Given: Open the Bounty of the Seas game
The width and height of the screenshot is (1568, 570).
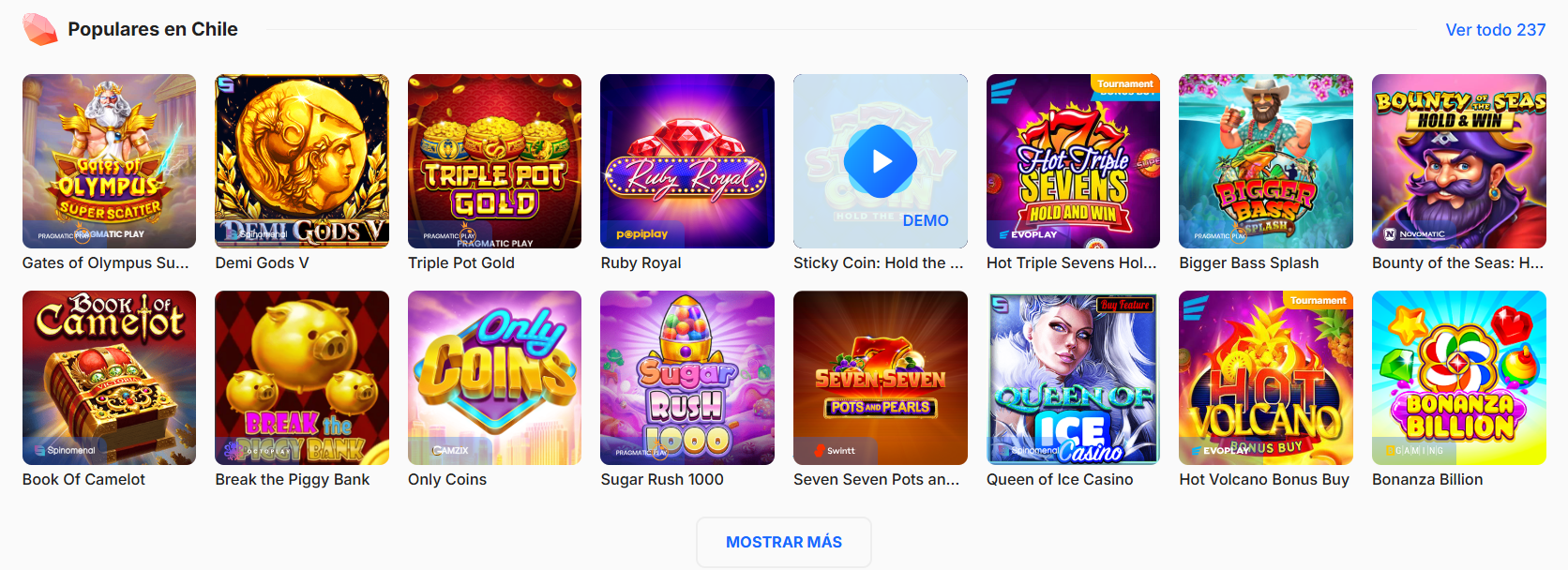Looking at the screenshot, I should pyautogui.click(x=1458, y=161).
